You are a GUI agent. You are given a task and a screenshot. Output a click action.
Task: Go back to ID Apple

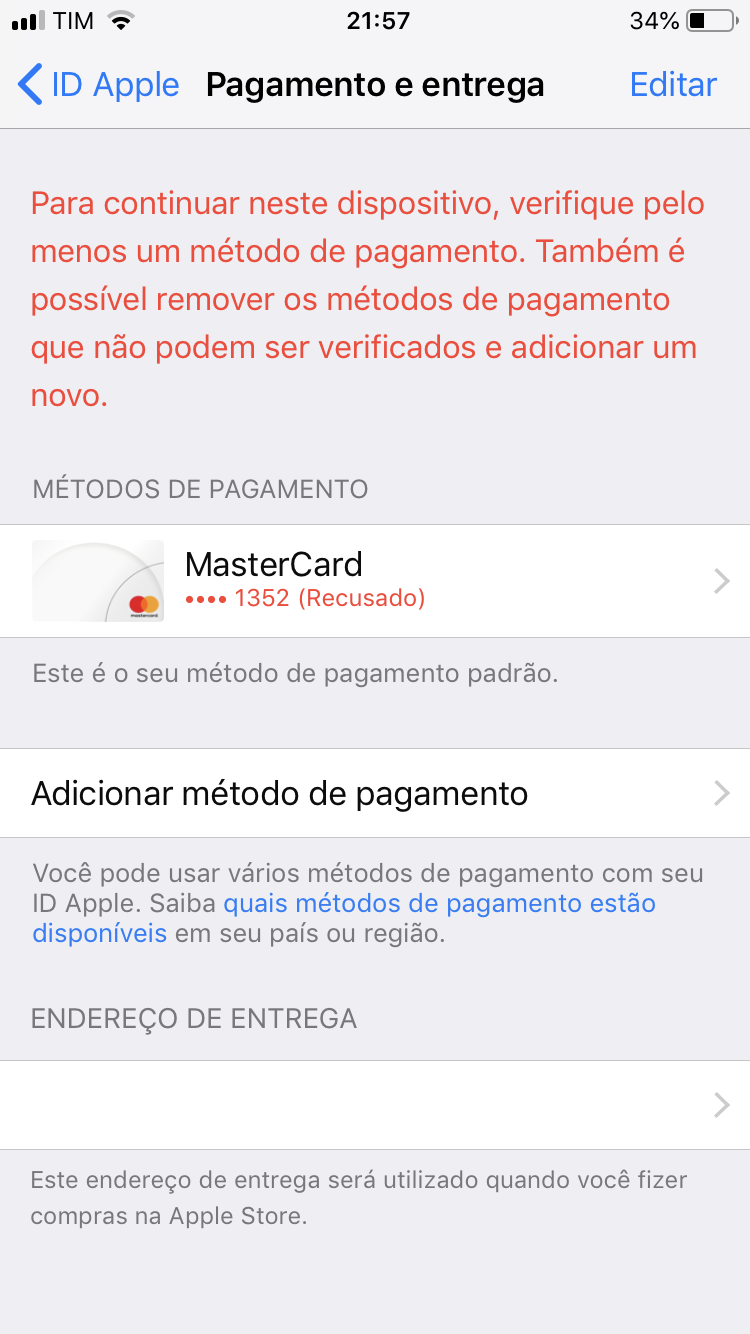[x=98, y=85]
